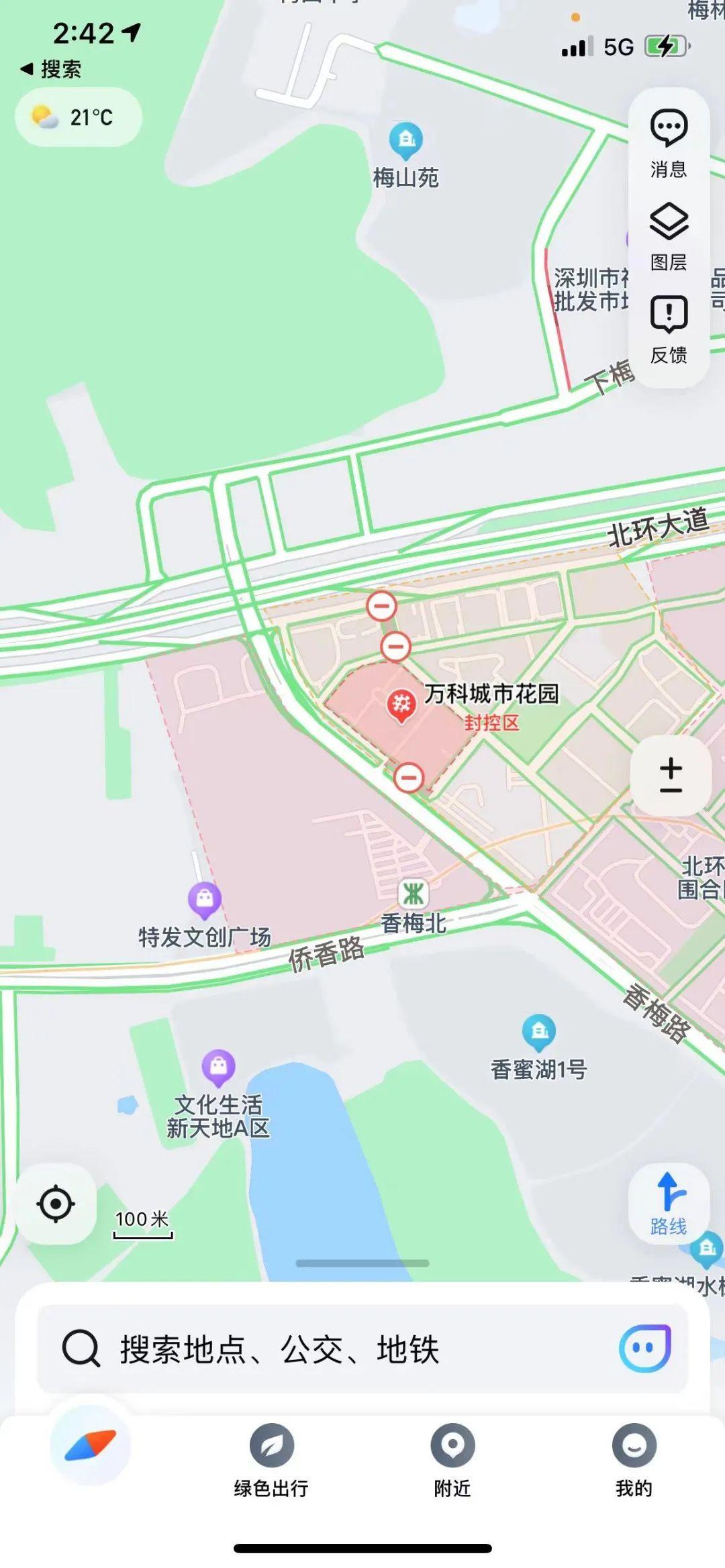The width and height of the screenshot is (725, 1568).
Task: Recenter map on my location
Action: coord(56,1204)
